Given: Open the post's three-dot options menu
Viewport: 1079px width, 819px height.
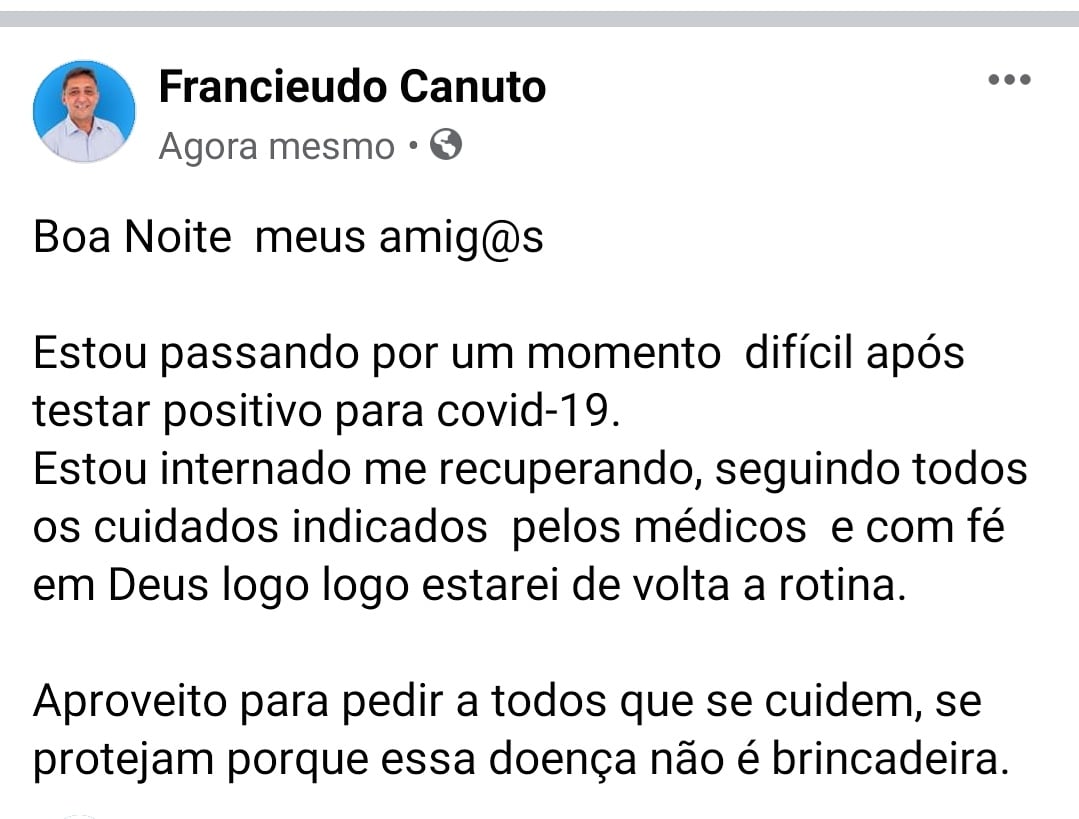Looking at the screenshot, I should pyautogui.click(x=1009, y=81).
